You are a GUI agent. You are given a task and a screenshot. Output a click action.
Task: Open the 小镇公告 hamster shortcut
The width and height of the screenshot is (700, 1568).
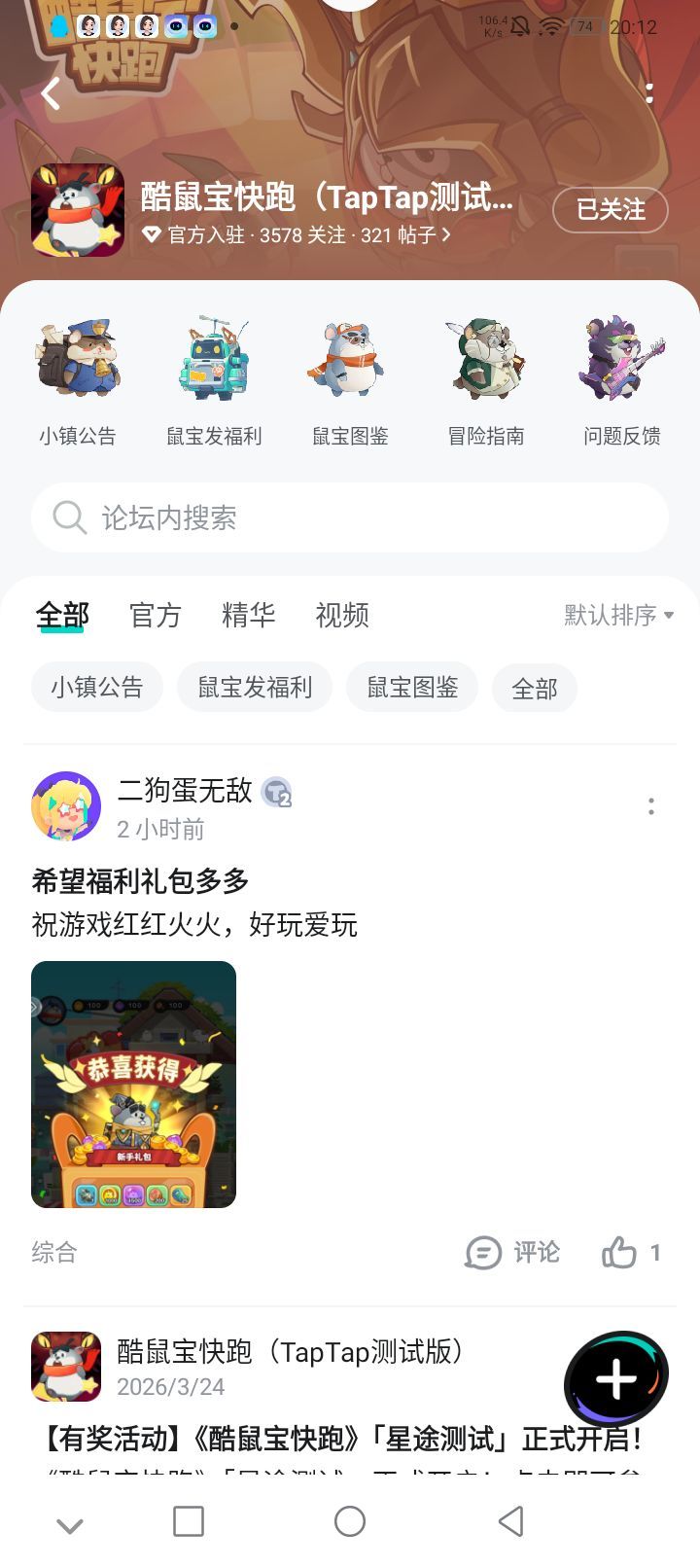78,381
